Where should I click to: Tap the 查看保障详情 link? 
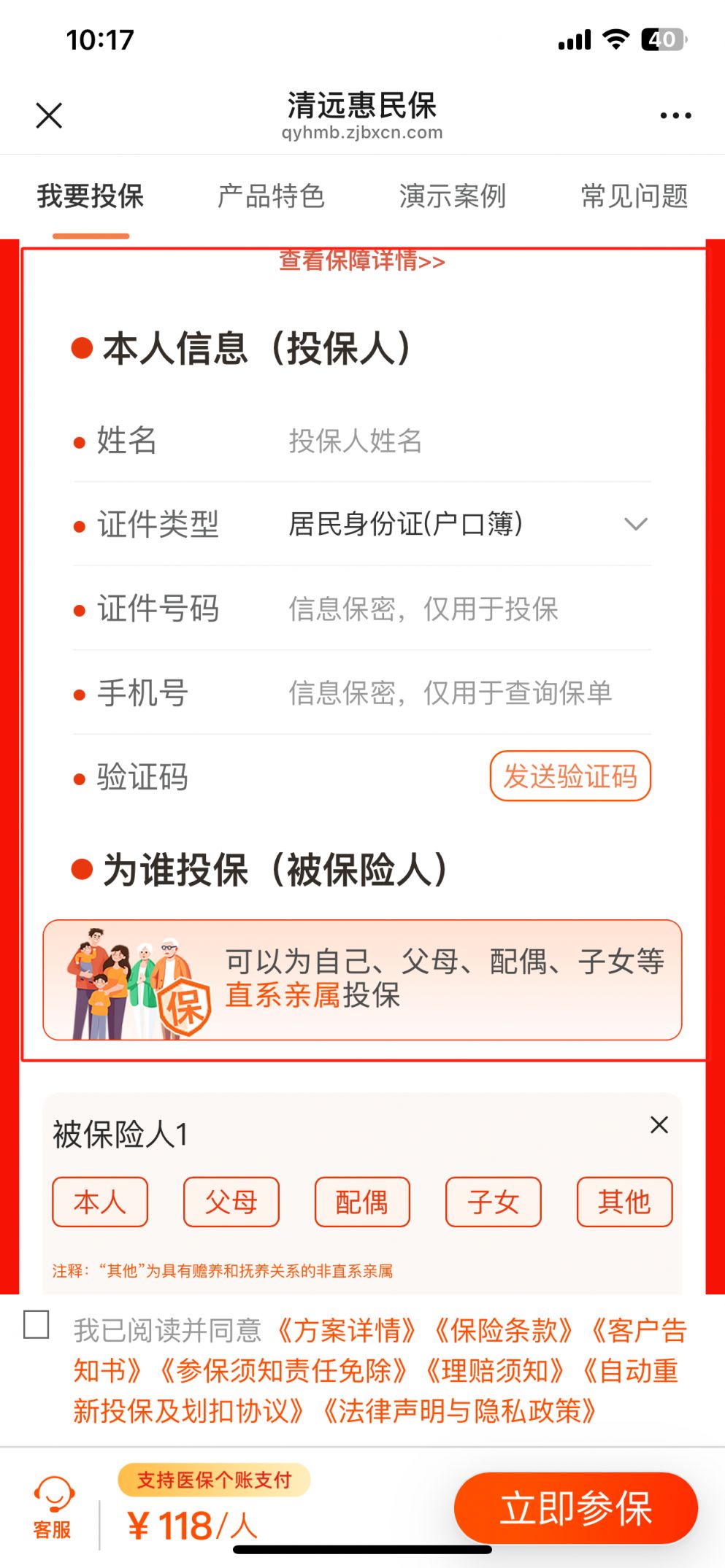[362, 261]
